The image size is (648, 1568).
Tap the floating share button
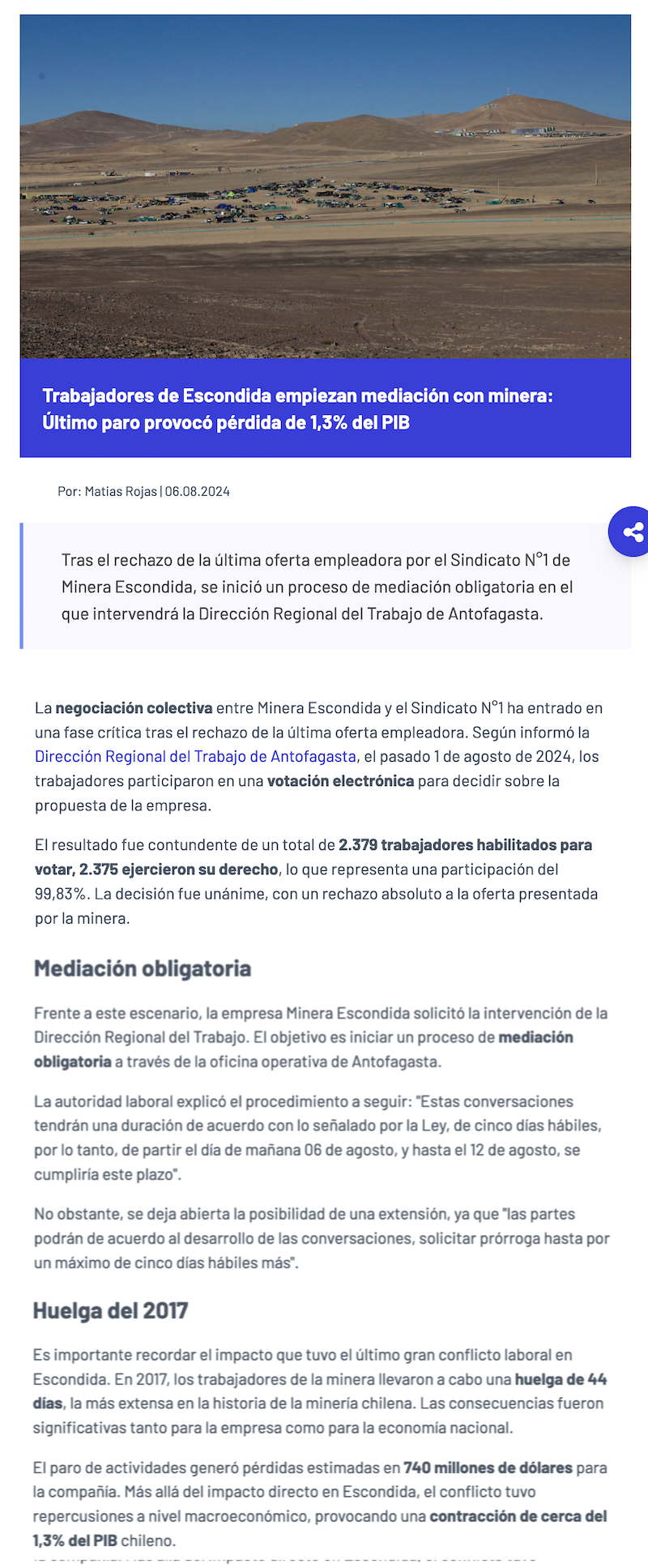pos(632,532)
